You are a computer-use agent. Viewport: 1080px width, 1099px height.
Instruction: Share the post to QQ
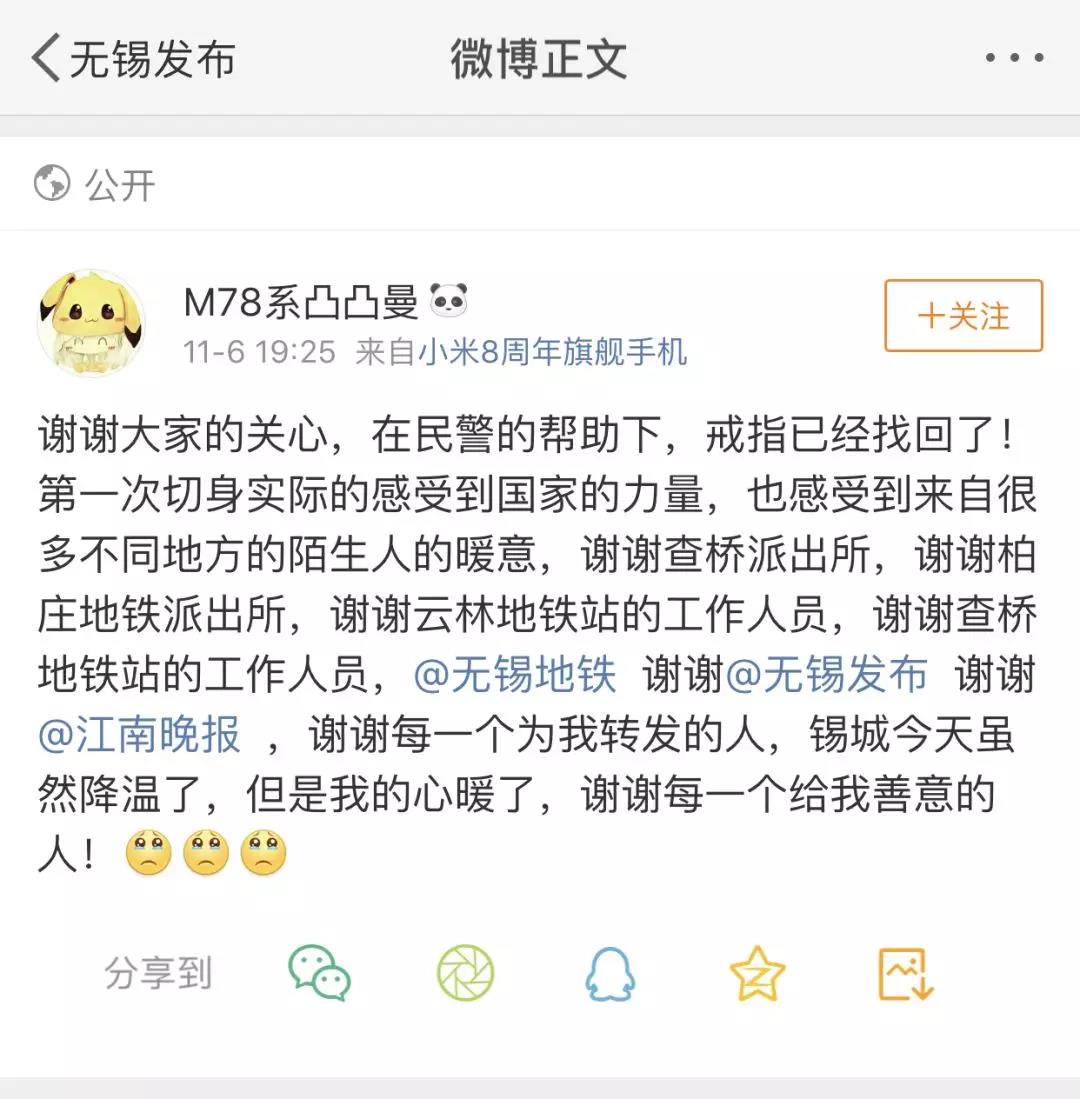coord(611,971)
